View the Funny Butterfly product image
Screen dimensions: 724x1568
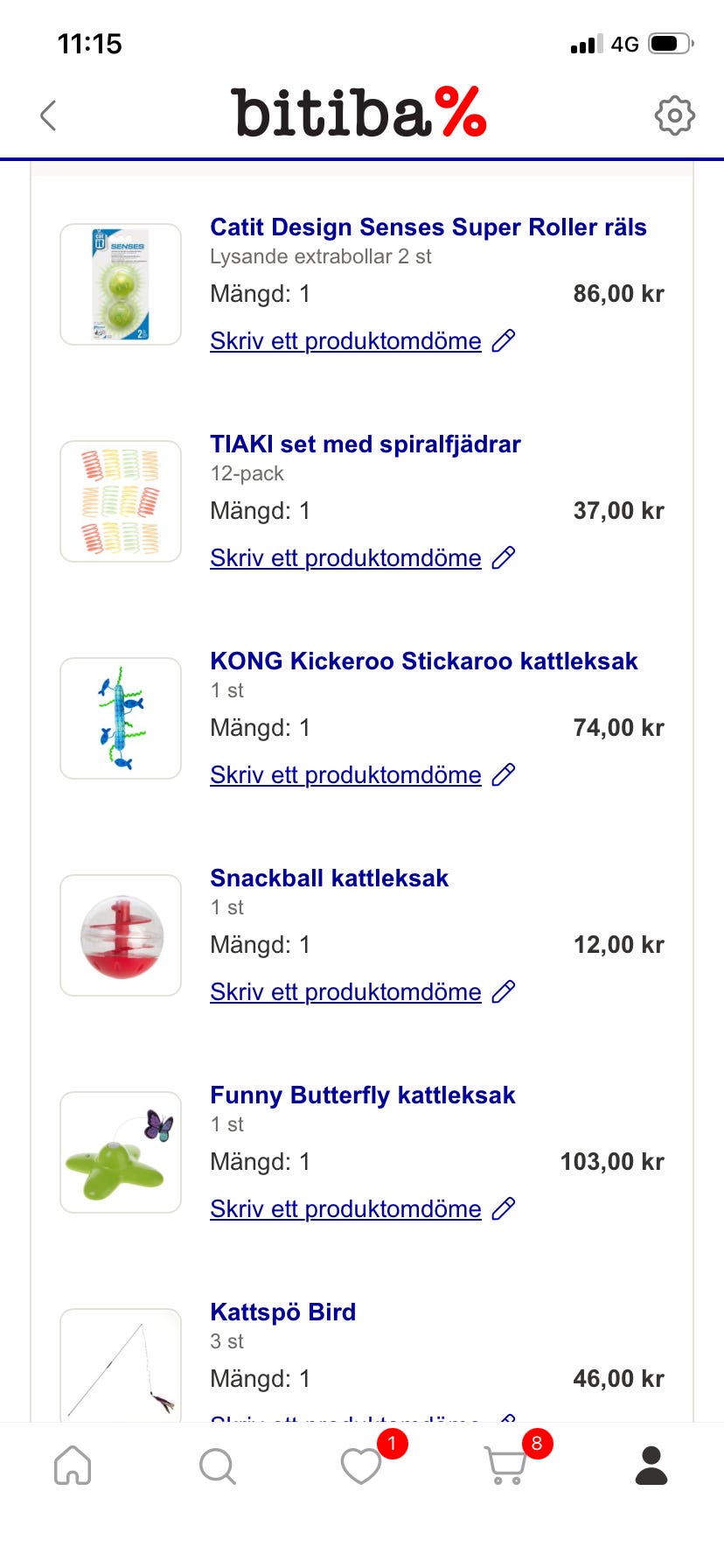[121, 1152]
